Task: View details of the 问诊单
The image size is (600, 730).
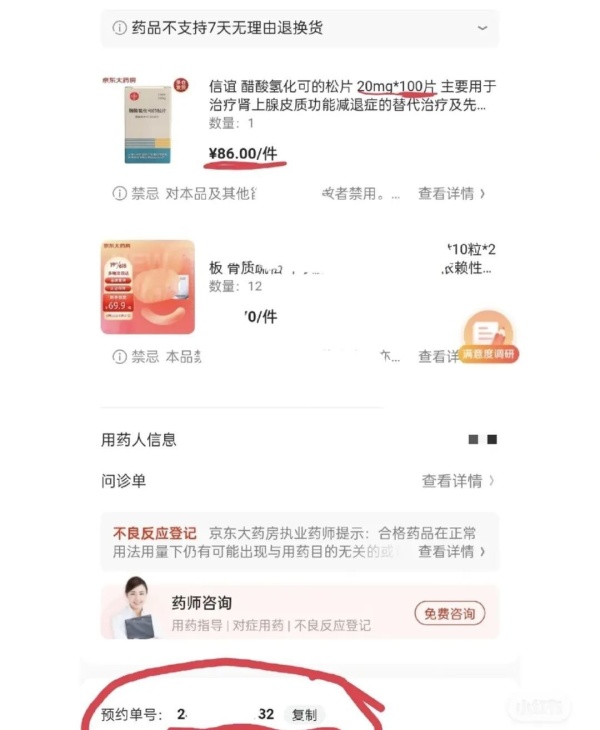Action: click(458, 481)
